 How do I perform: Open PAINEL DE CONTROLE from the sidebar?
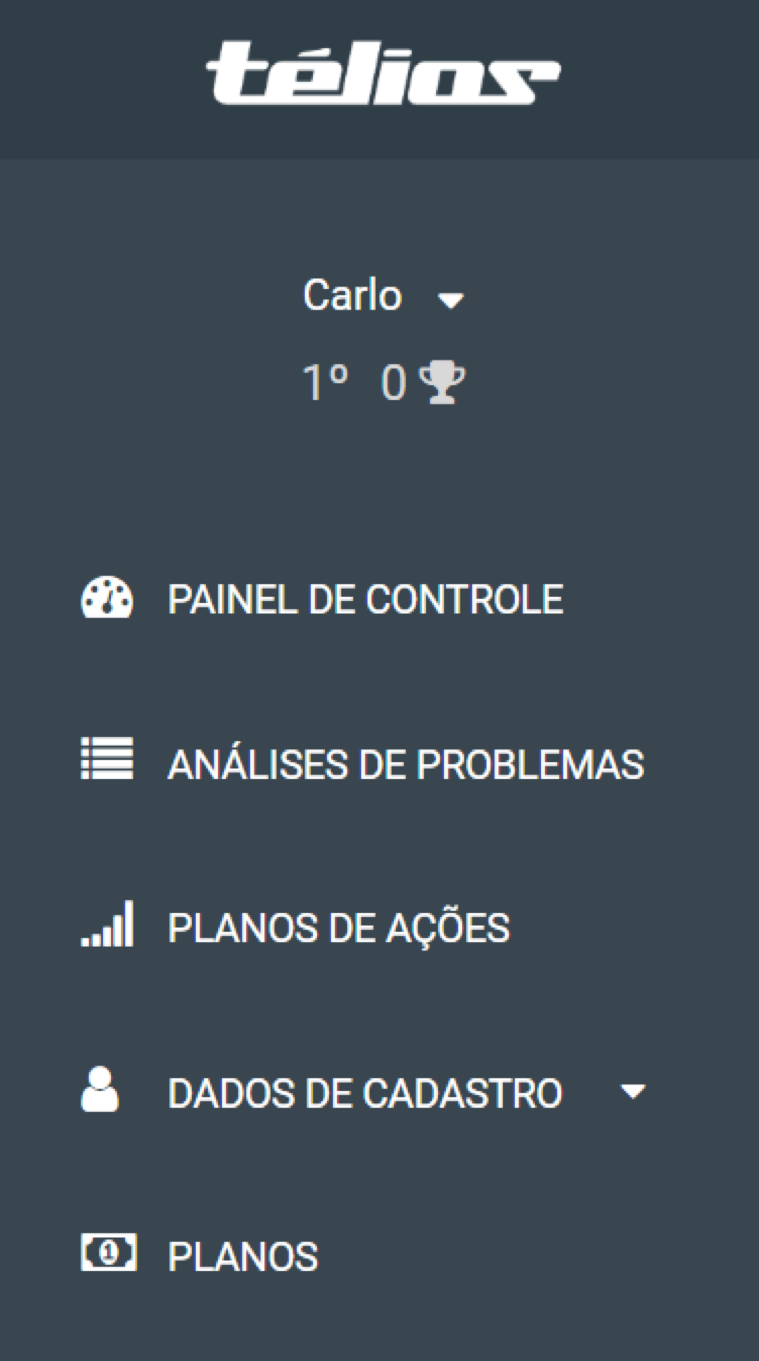coord(366,599)
